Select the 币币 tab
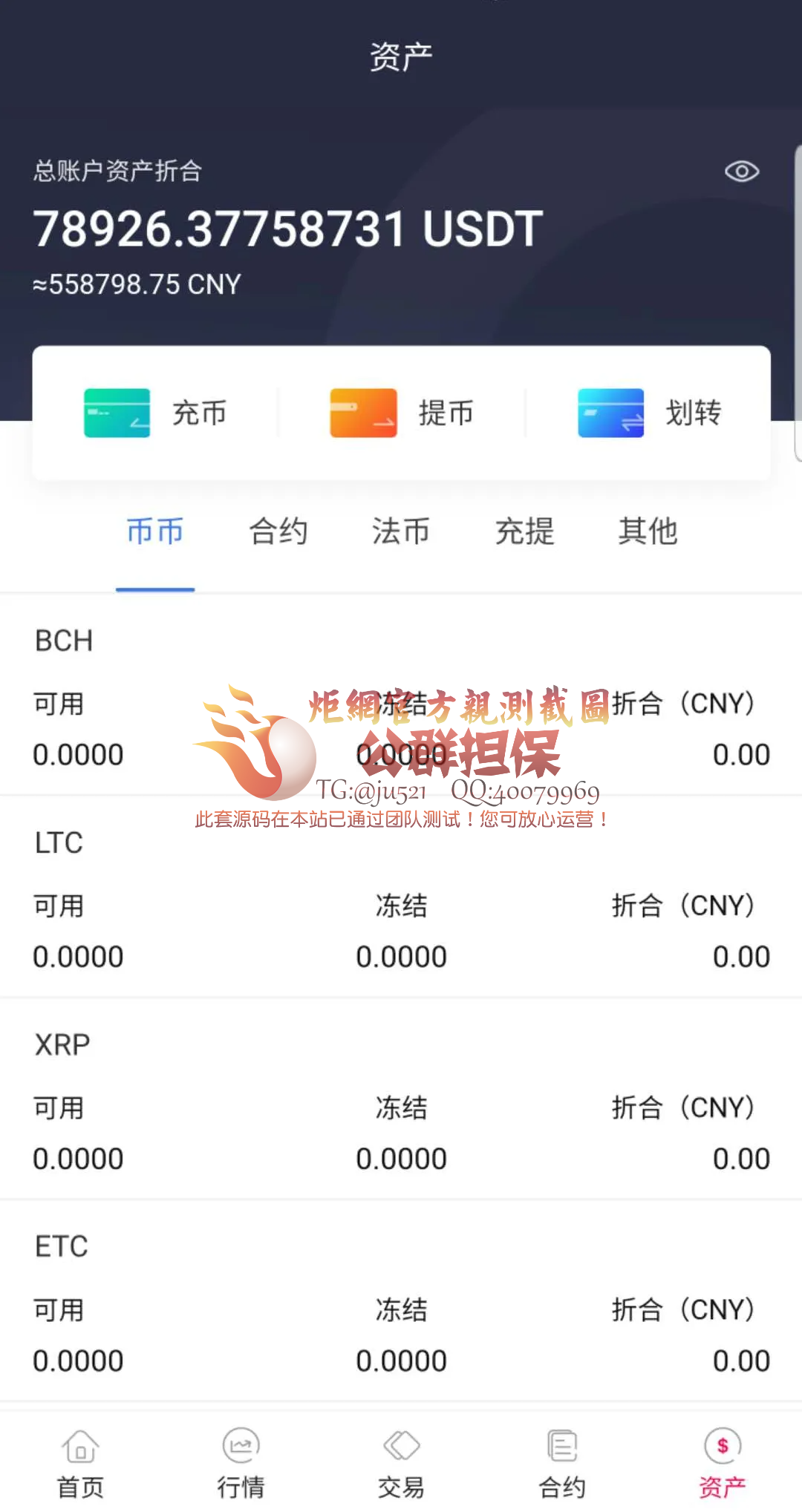Image resolution: width=802 pixels, height=1512 pixels. (x=155, y=531)
